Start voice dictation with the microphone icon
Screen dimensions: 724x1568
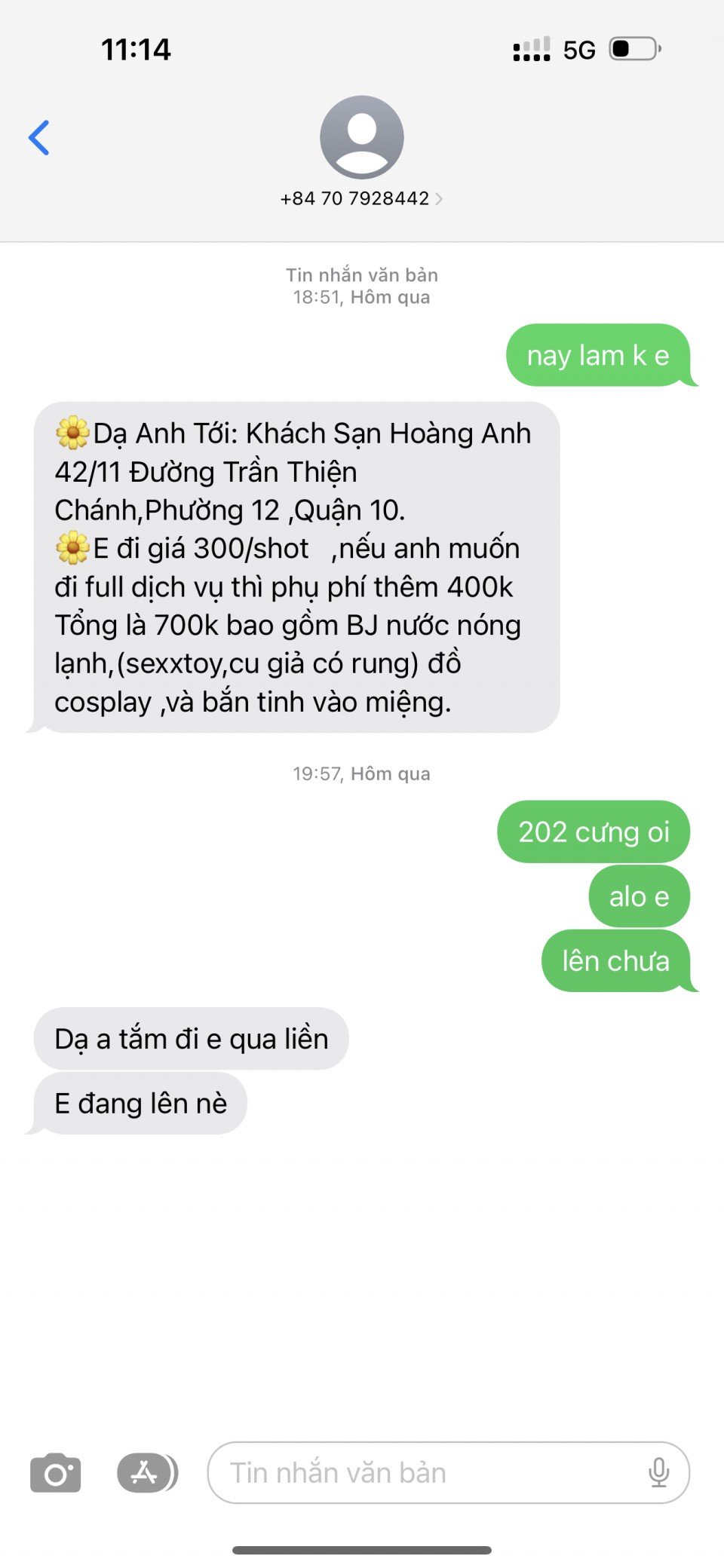pos(658,1472)
